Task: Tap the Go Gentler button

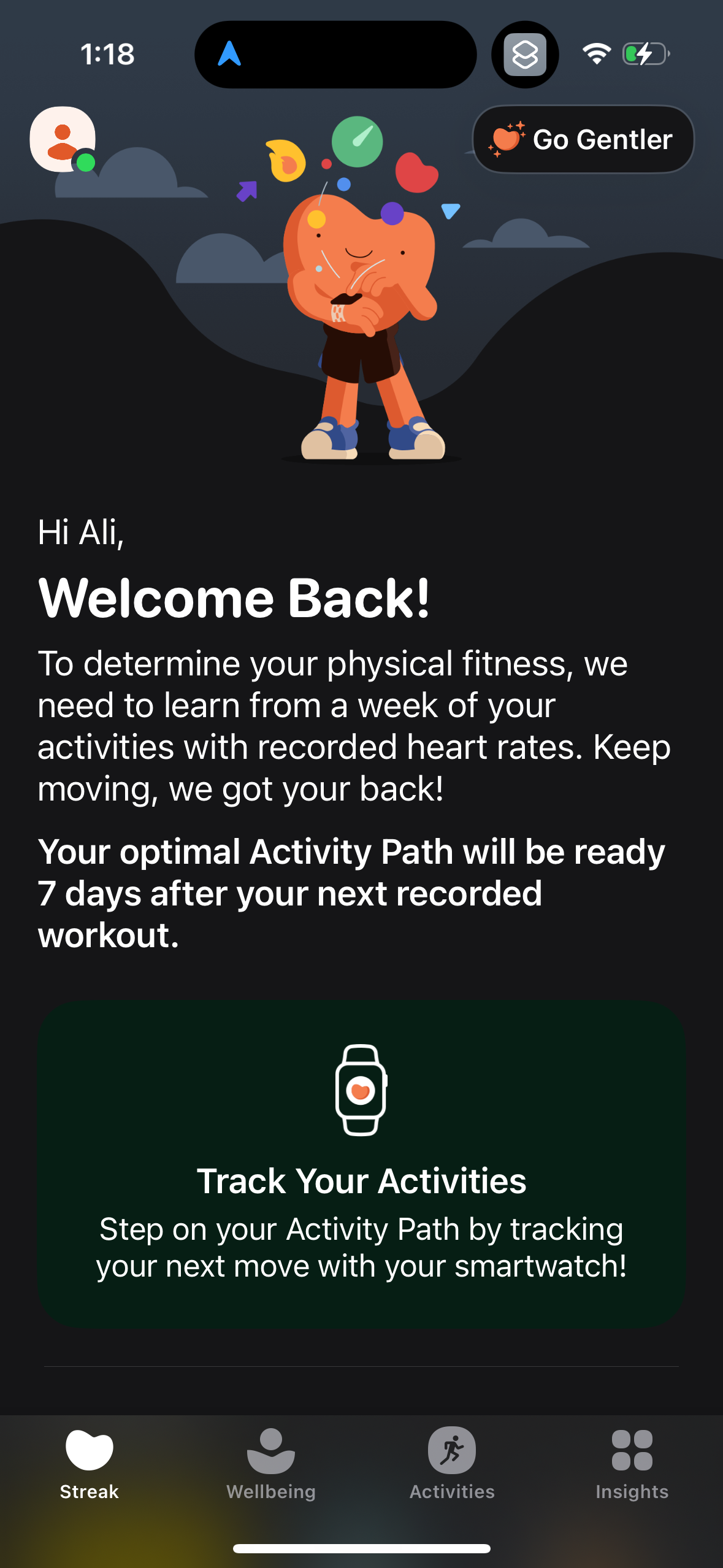Action: (583, 139)
